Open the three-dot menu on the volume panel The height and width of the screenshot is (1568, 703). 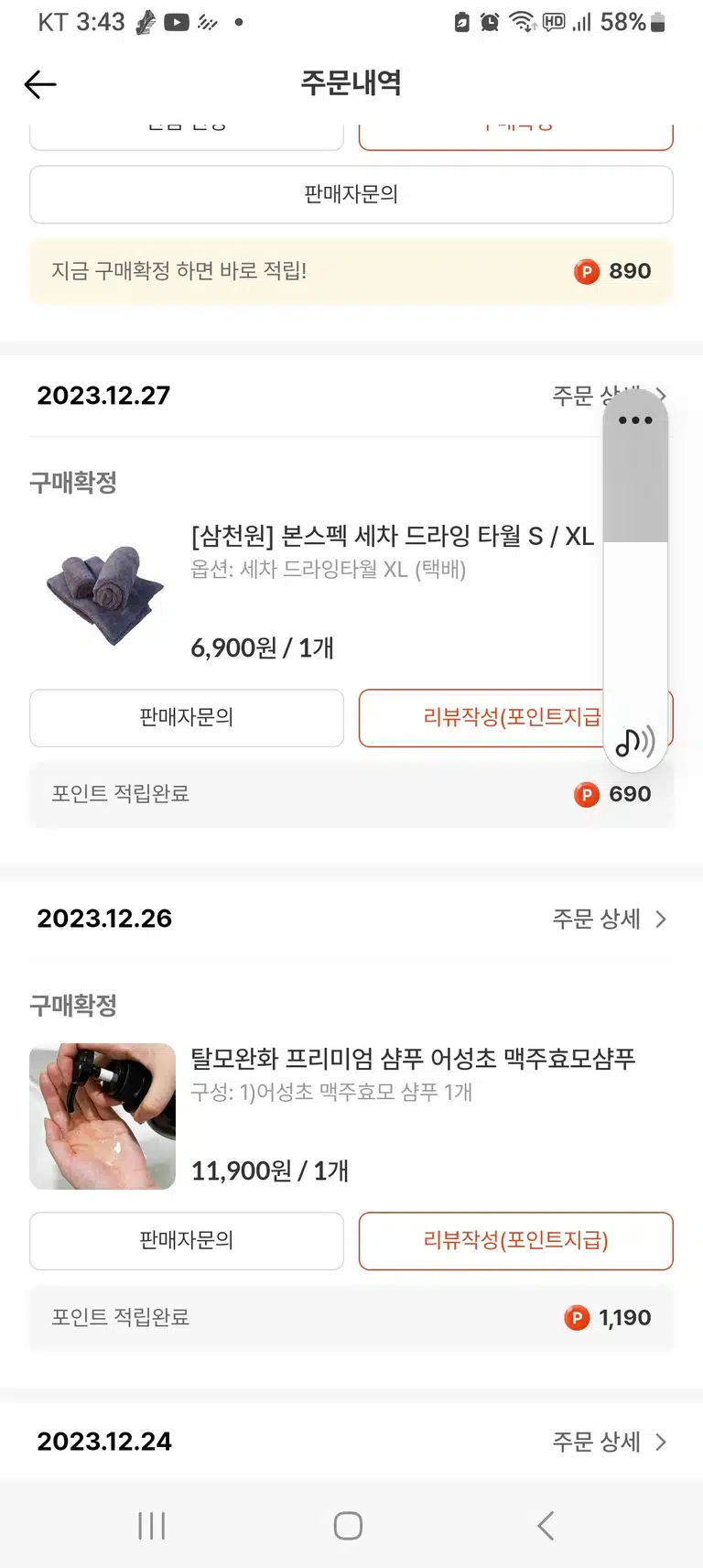[x=635, y=420]
